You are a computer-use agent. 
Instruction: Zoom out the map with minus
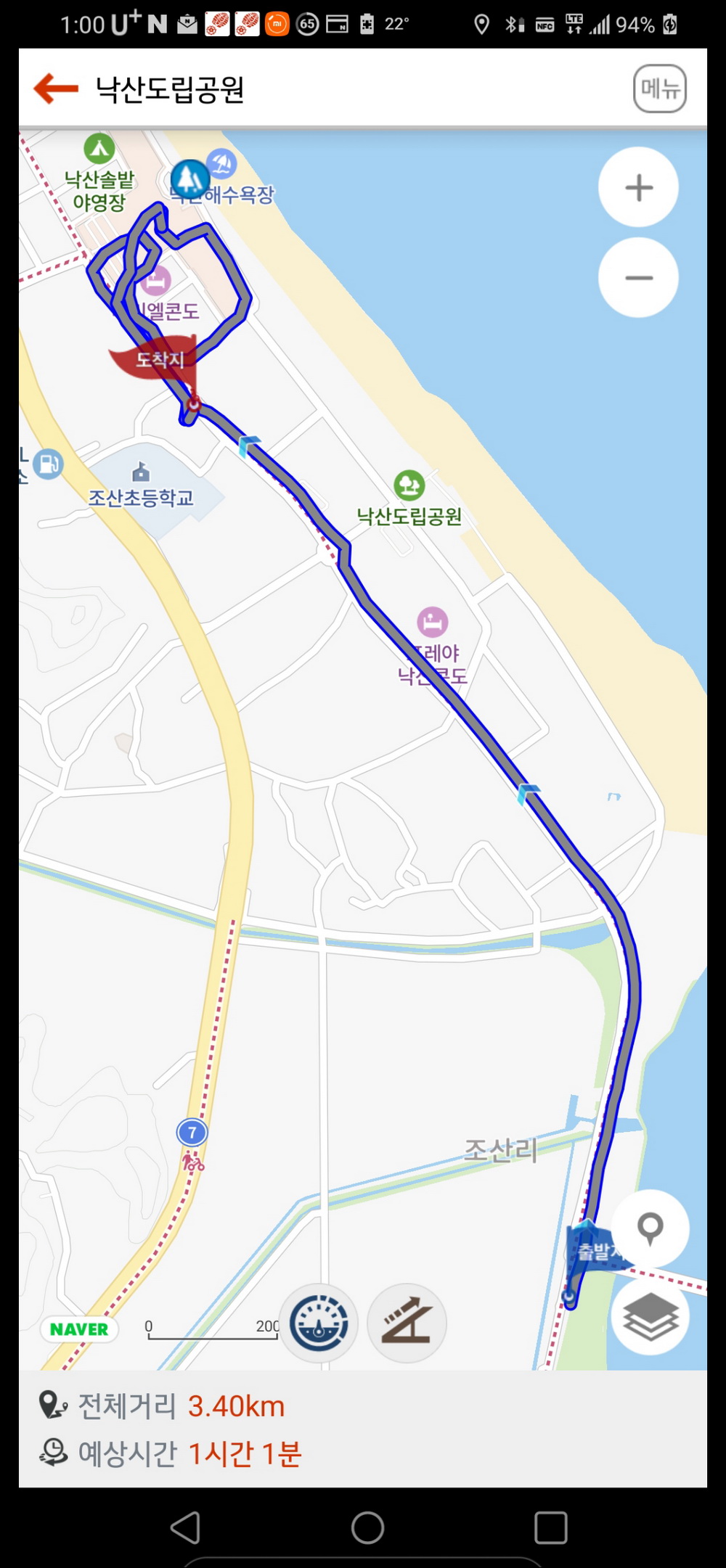click(638, 278)
